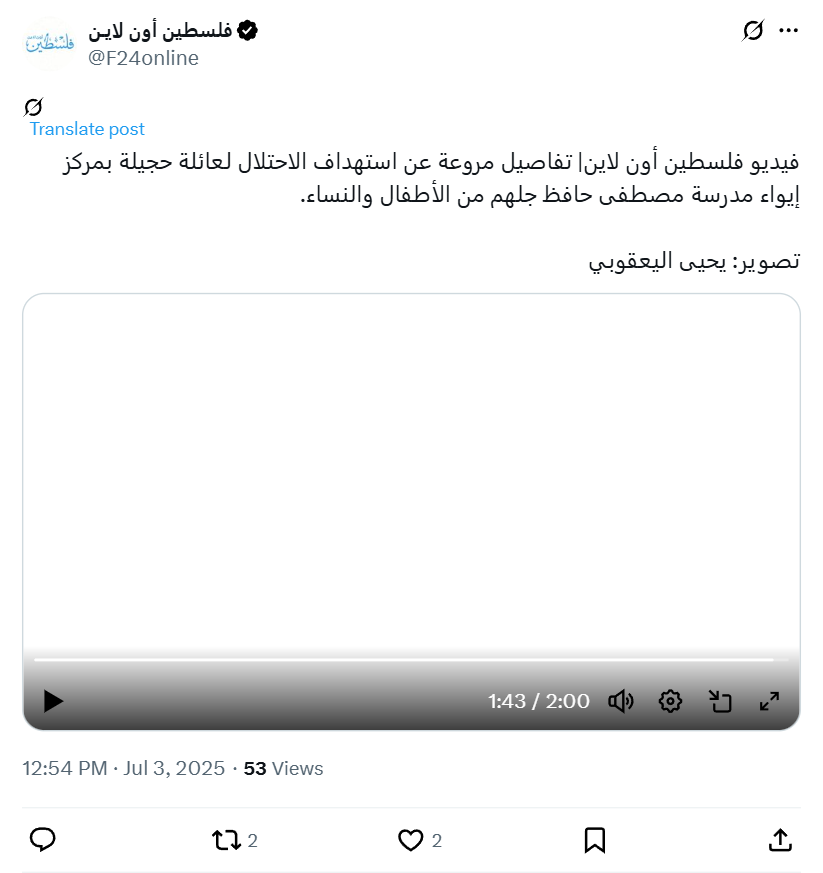The height and width of the screenshot is (873, 823).
Task: Tap the Grok icon beside the overflow menu
Action: point(753,31)
